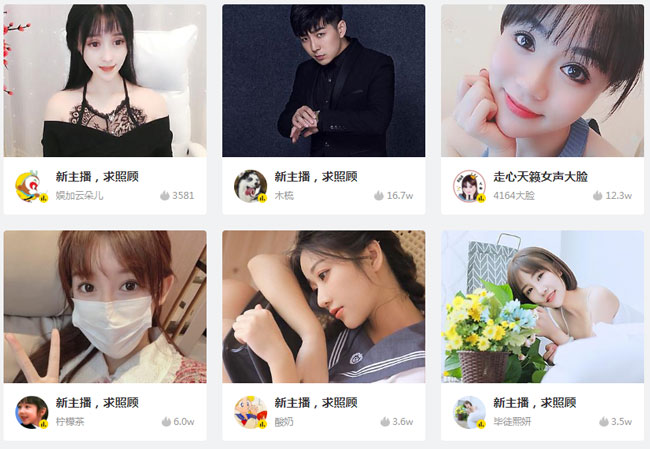Tap 娱加云朵儿's avatar
This screenshot has height=449, width=650.
pos(32,186)
